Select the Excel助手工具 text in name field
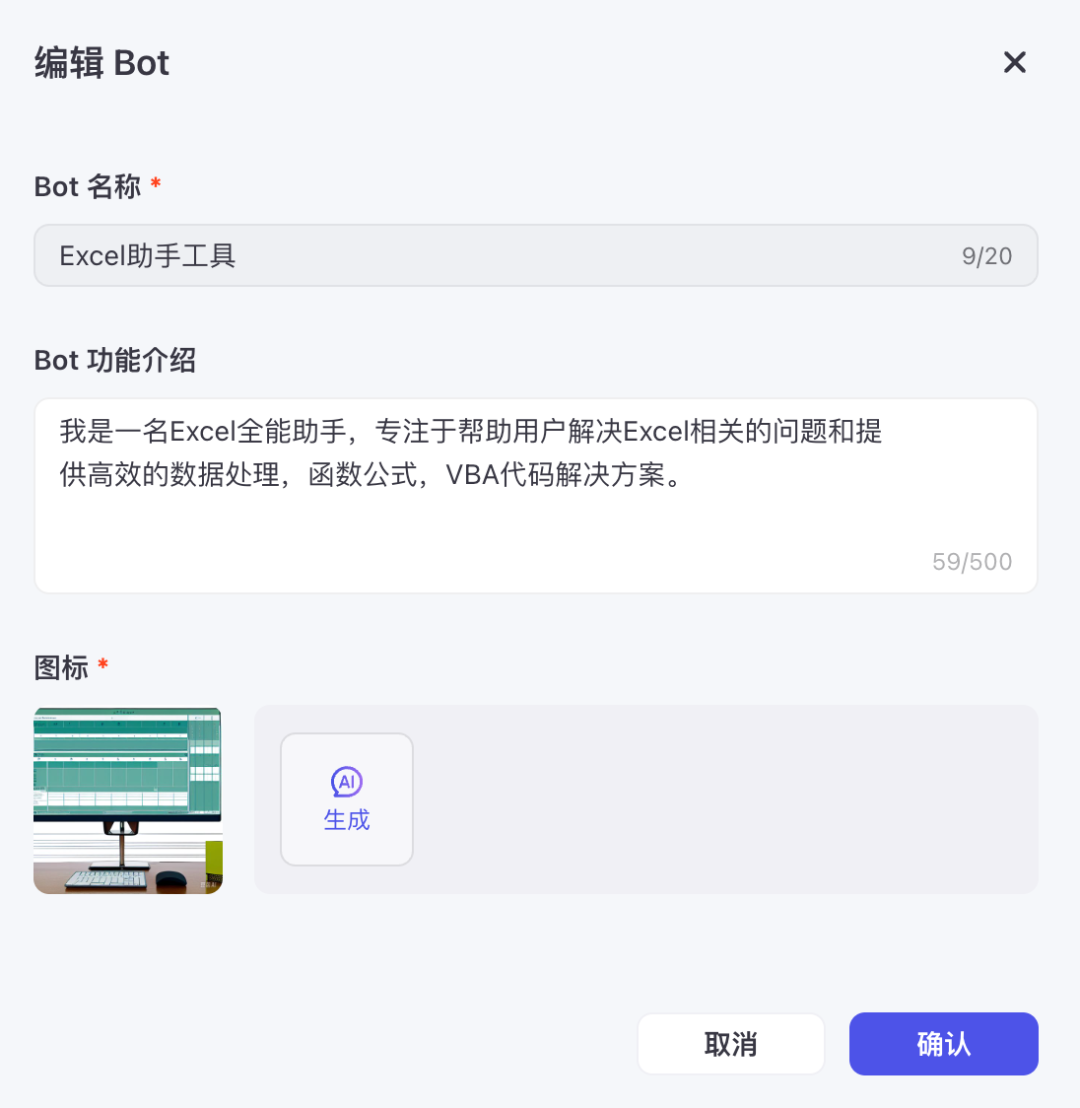The height and width of the screenshot is (1108, 1080). coord(146,255)
